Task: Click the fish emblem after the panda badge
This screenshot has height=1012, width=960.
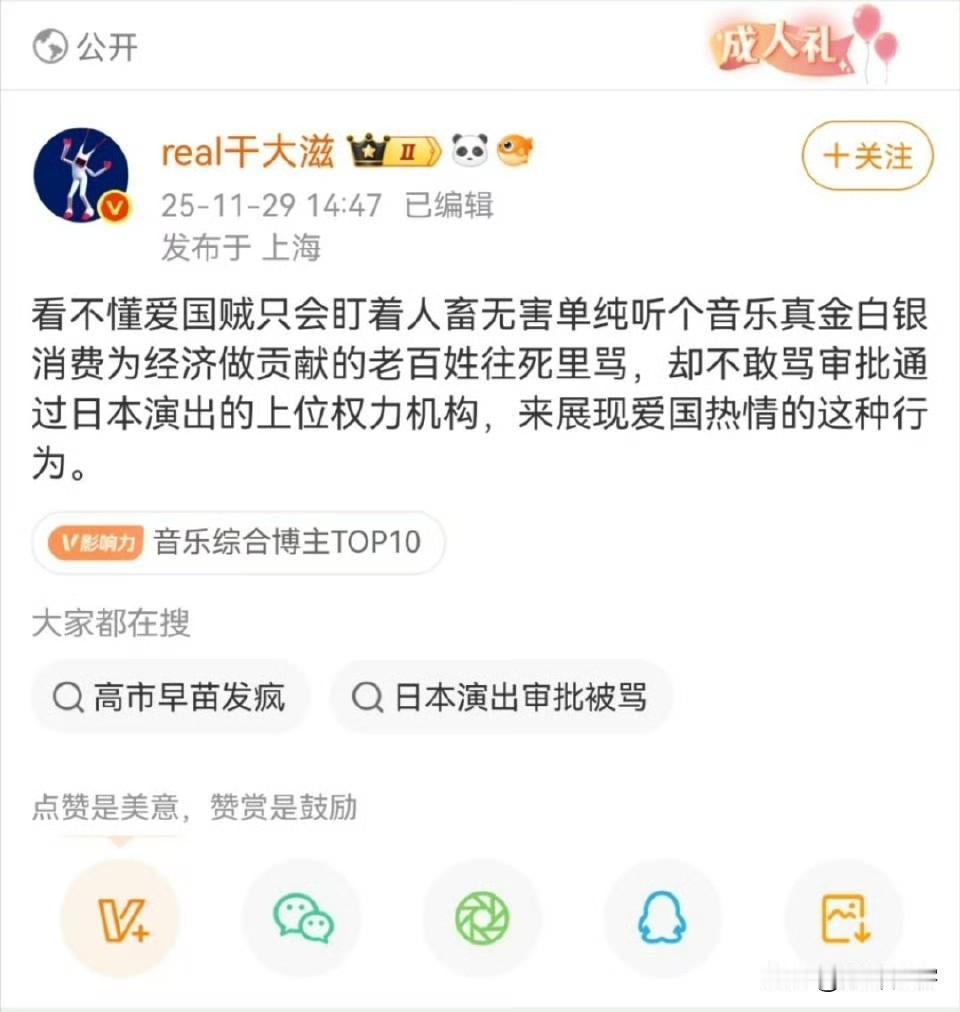Action: tap(513, 150)
